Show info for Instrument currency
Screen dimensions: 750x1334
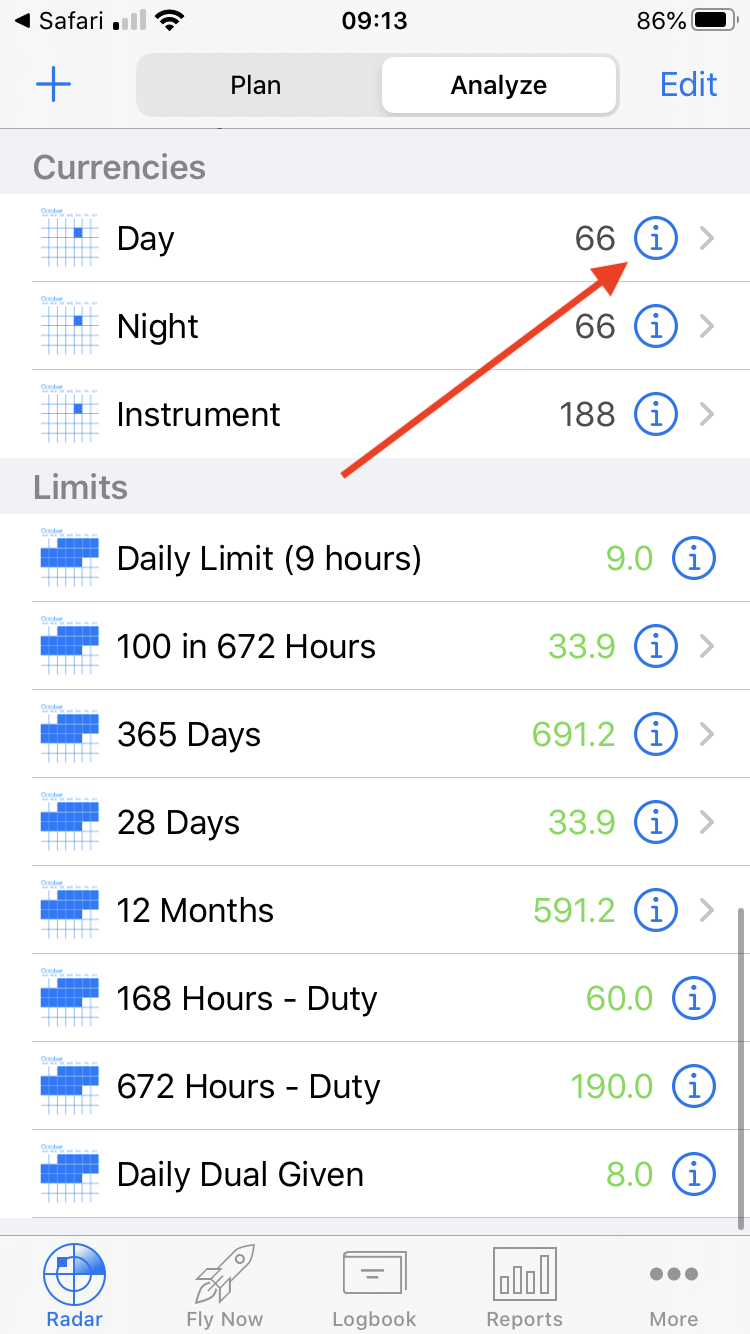(x=656, y=415)
